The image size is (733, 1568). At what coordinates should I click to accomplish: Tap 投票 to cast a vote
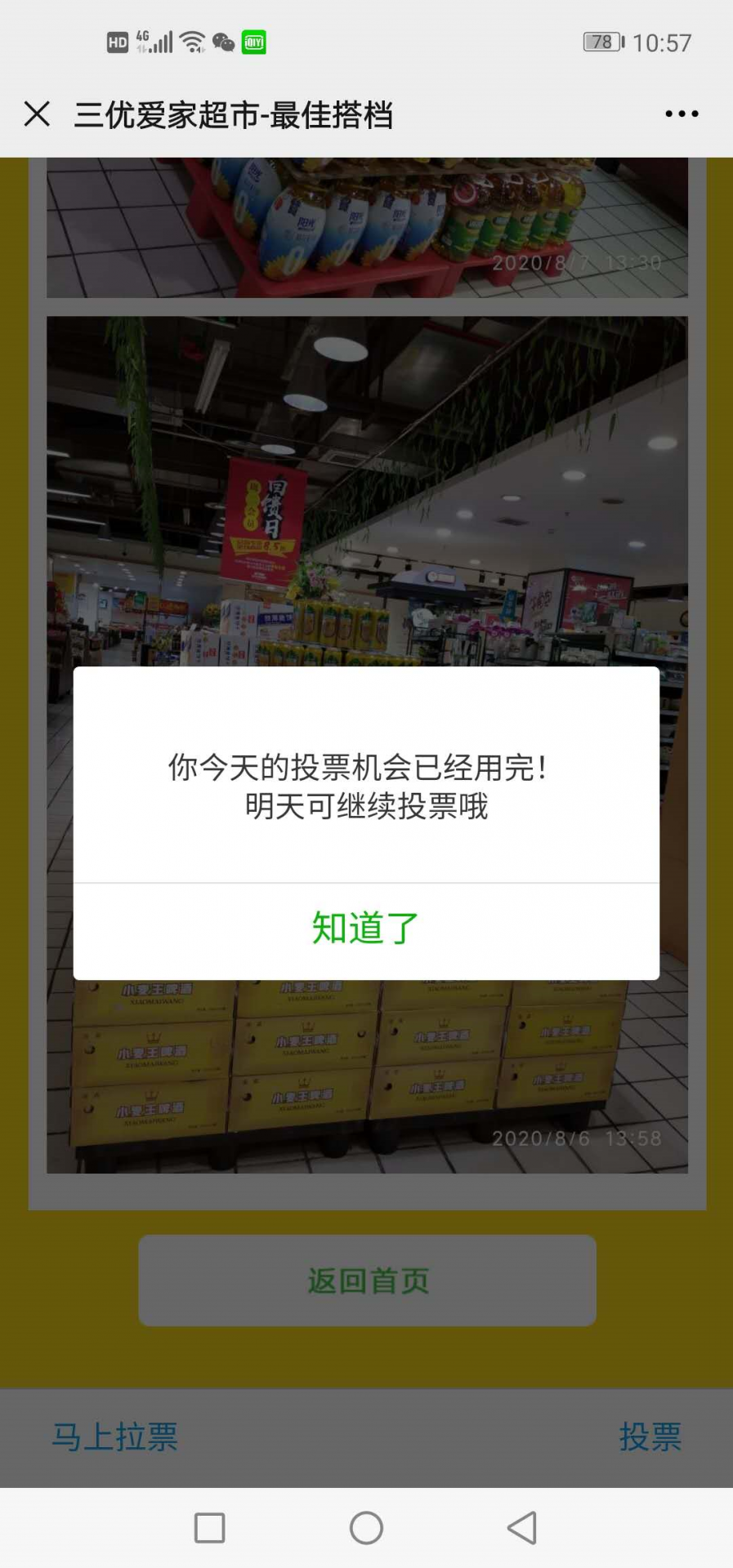[650, 1437]
